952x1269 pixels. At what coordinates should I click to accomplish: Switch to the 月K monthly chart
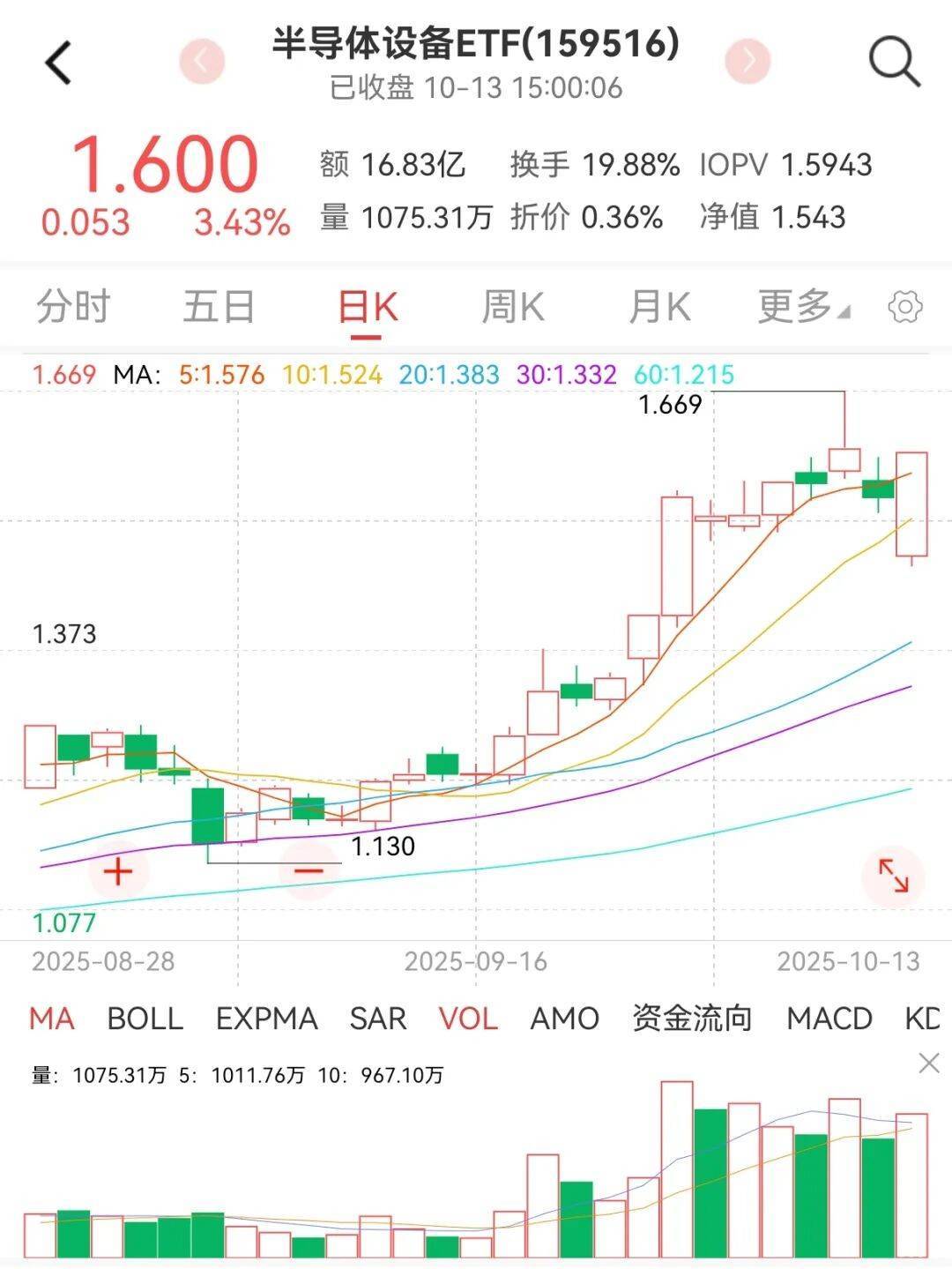point(658,307)
